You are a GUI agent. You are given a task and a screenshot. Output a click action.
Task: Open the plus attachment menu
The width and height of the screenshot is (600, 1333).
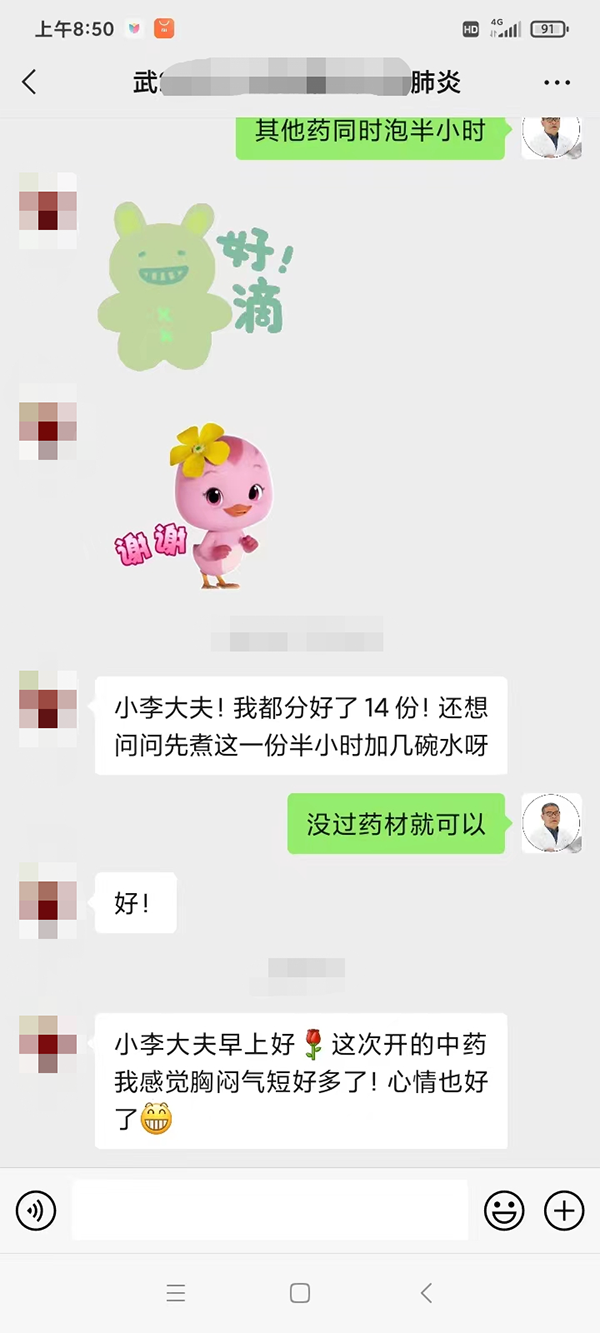[564, 1211]
